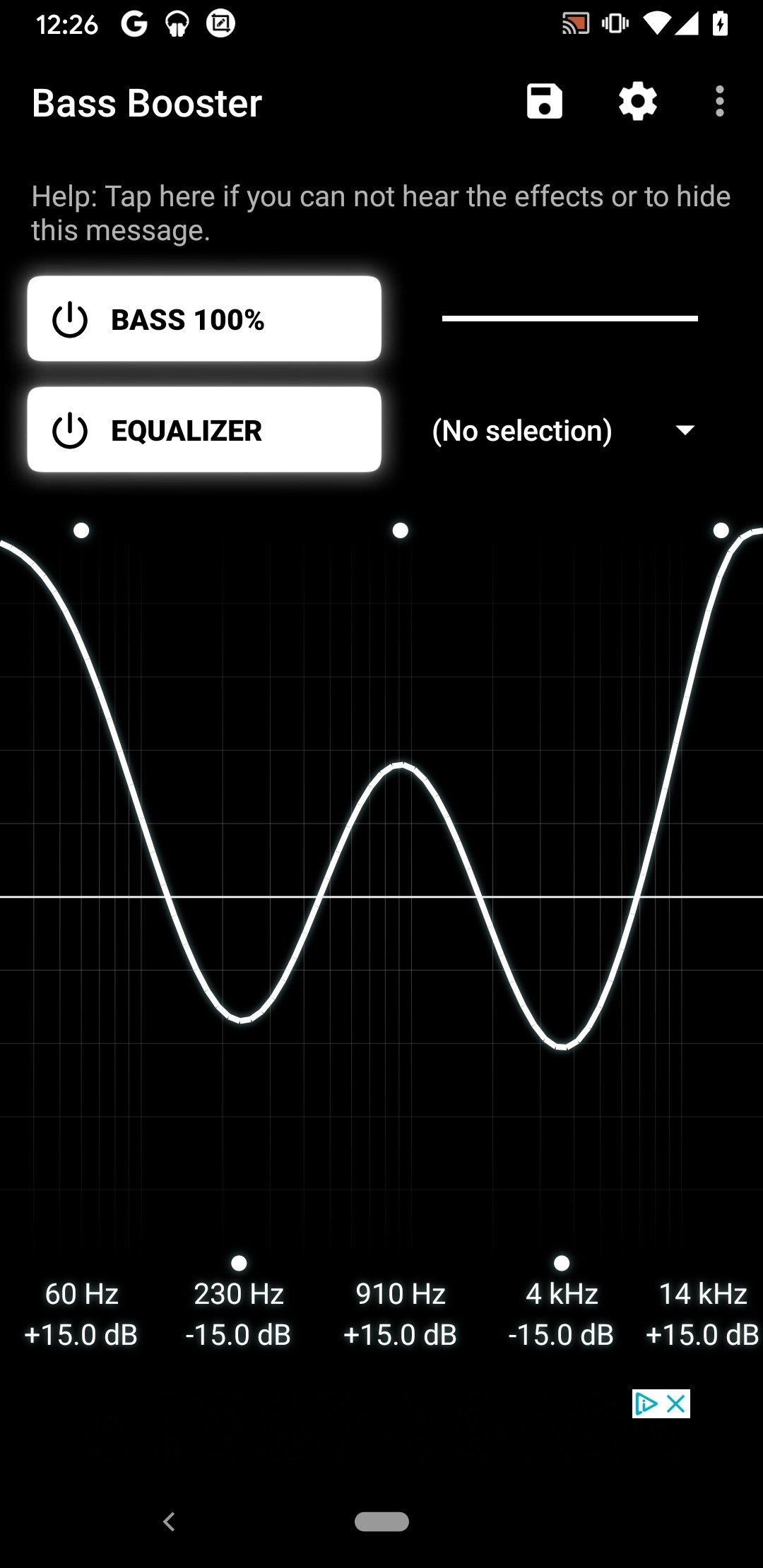Open the AdChoices info icon

pos(646,1403)
